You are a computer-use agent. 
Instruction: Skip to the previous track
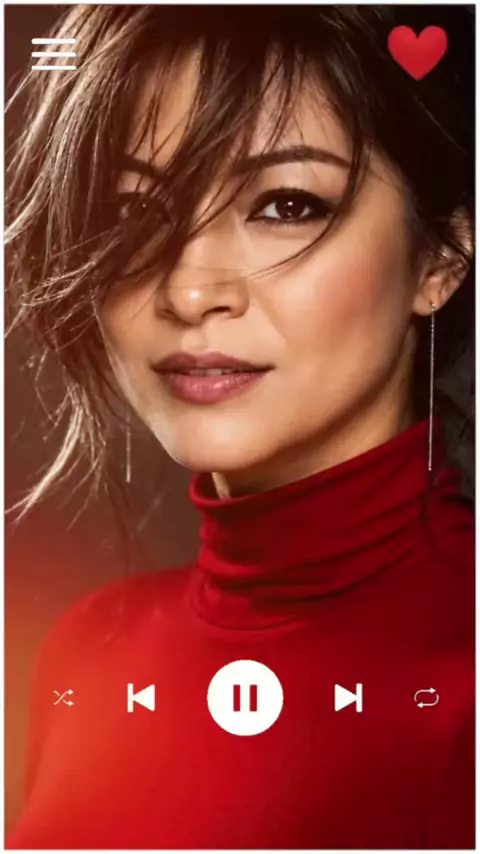pyautogui.click(x=141, y=698)
